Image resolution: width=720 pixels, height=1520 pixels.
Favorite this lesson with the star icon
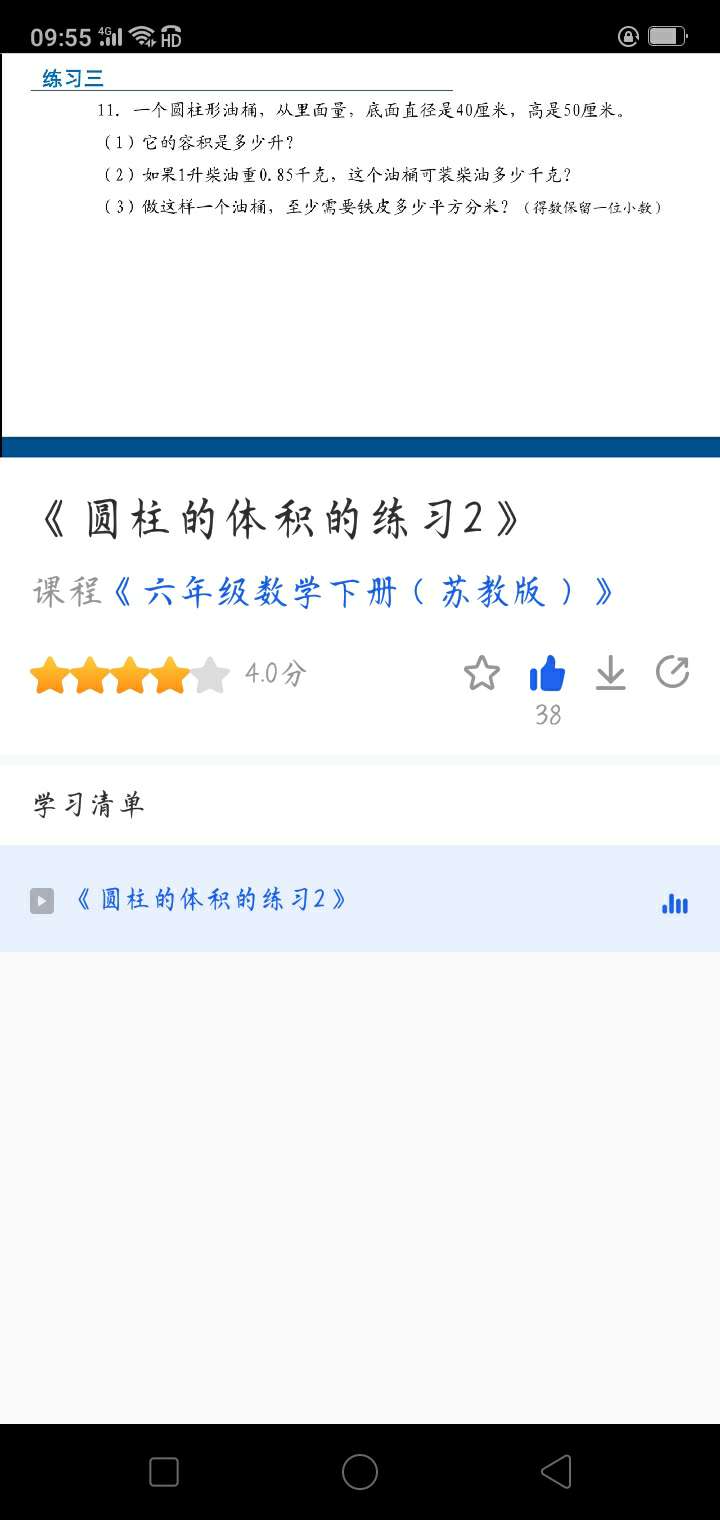[482, 673]
